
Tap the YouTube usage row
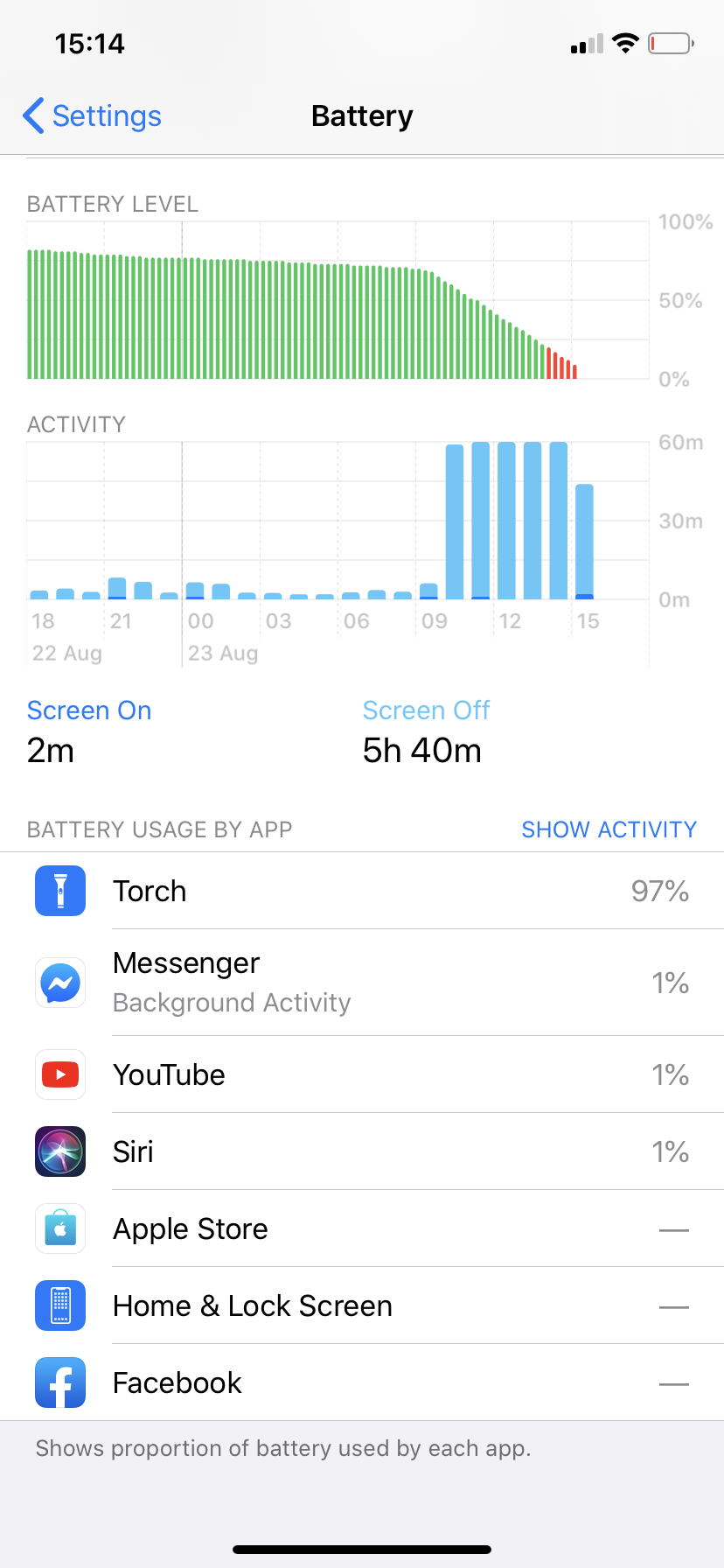coord(362,1074)
